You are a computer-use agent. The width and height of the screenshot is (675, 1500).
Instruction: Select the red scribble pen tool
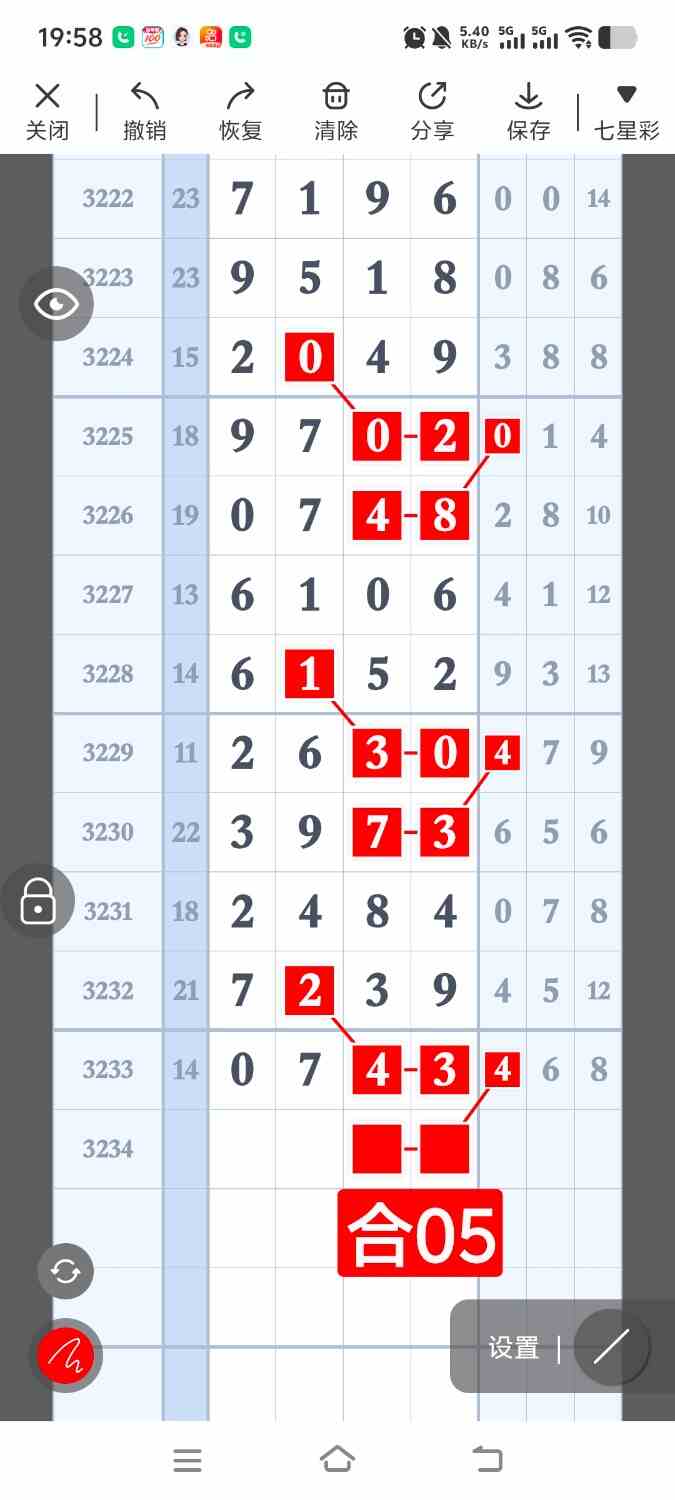66,1356
